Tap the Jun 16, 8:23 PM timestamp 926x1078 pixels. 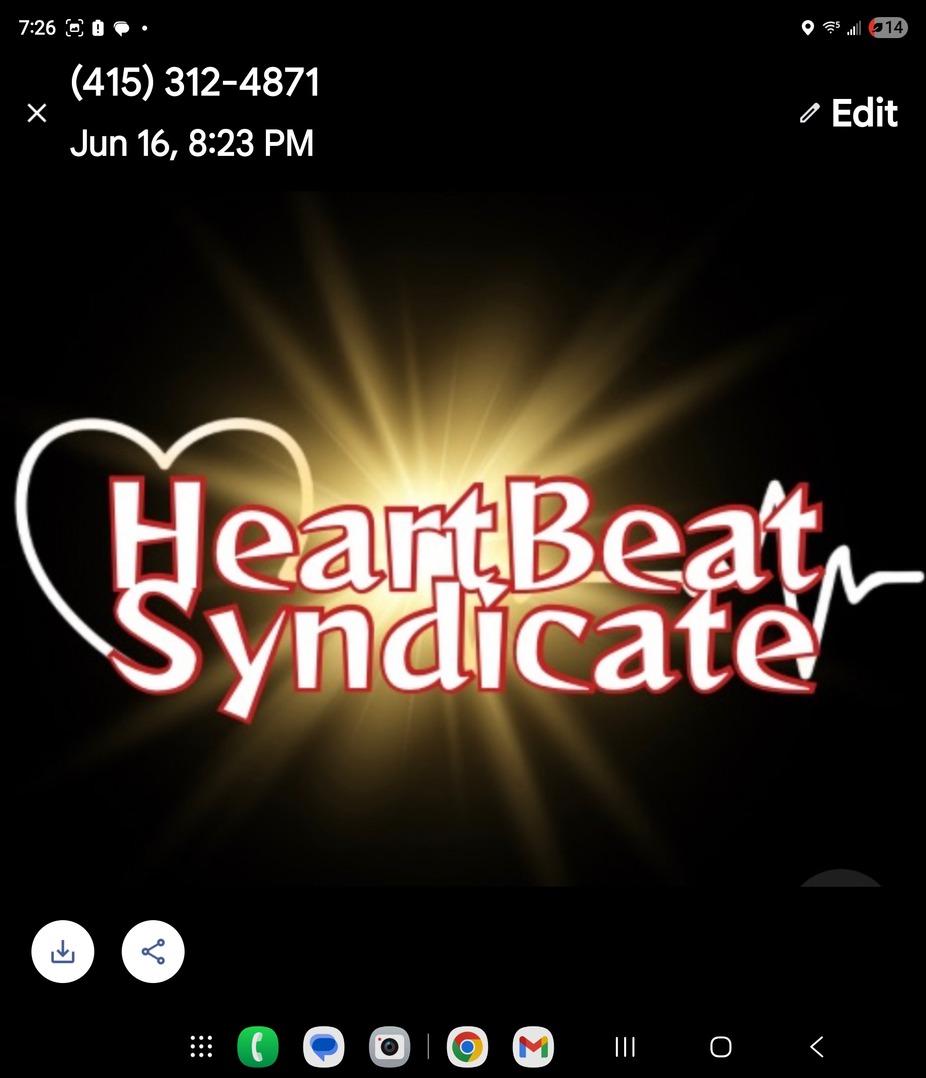[x=191, y=144]
